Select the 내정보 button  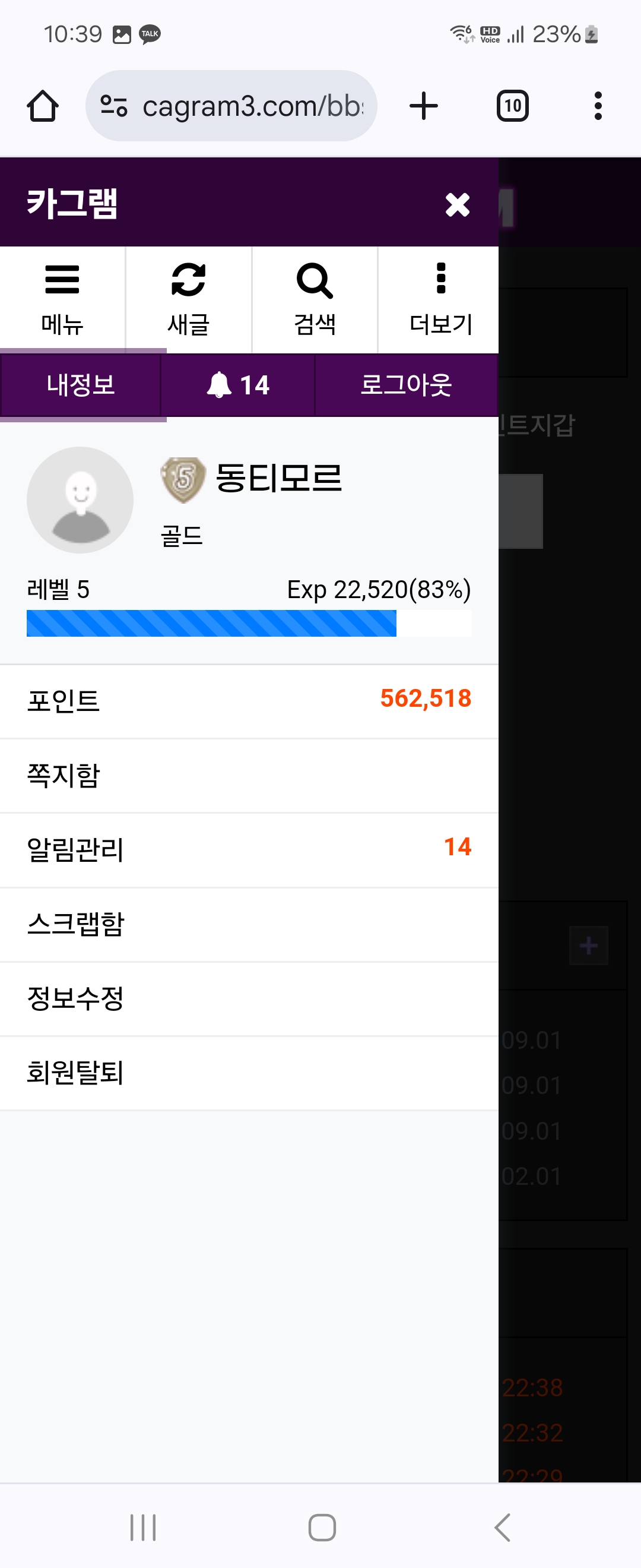81,385
